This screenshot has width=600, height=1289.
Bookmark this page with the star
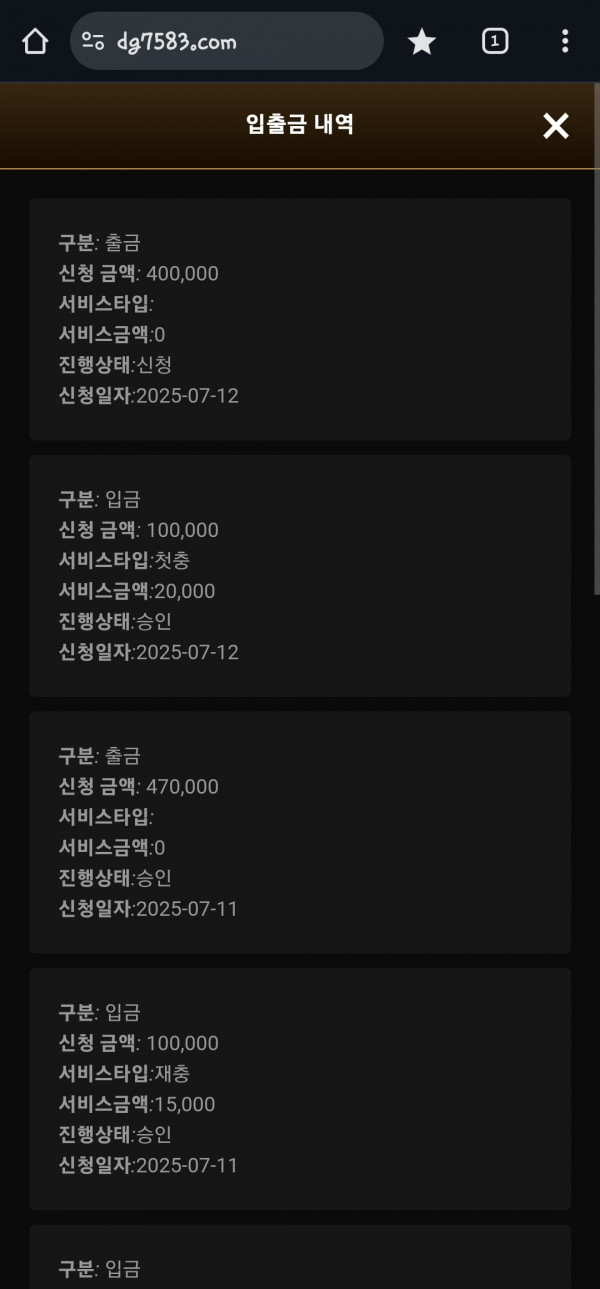[422, 41]
